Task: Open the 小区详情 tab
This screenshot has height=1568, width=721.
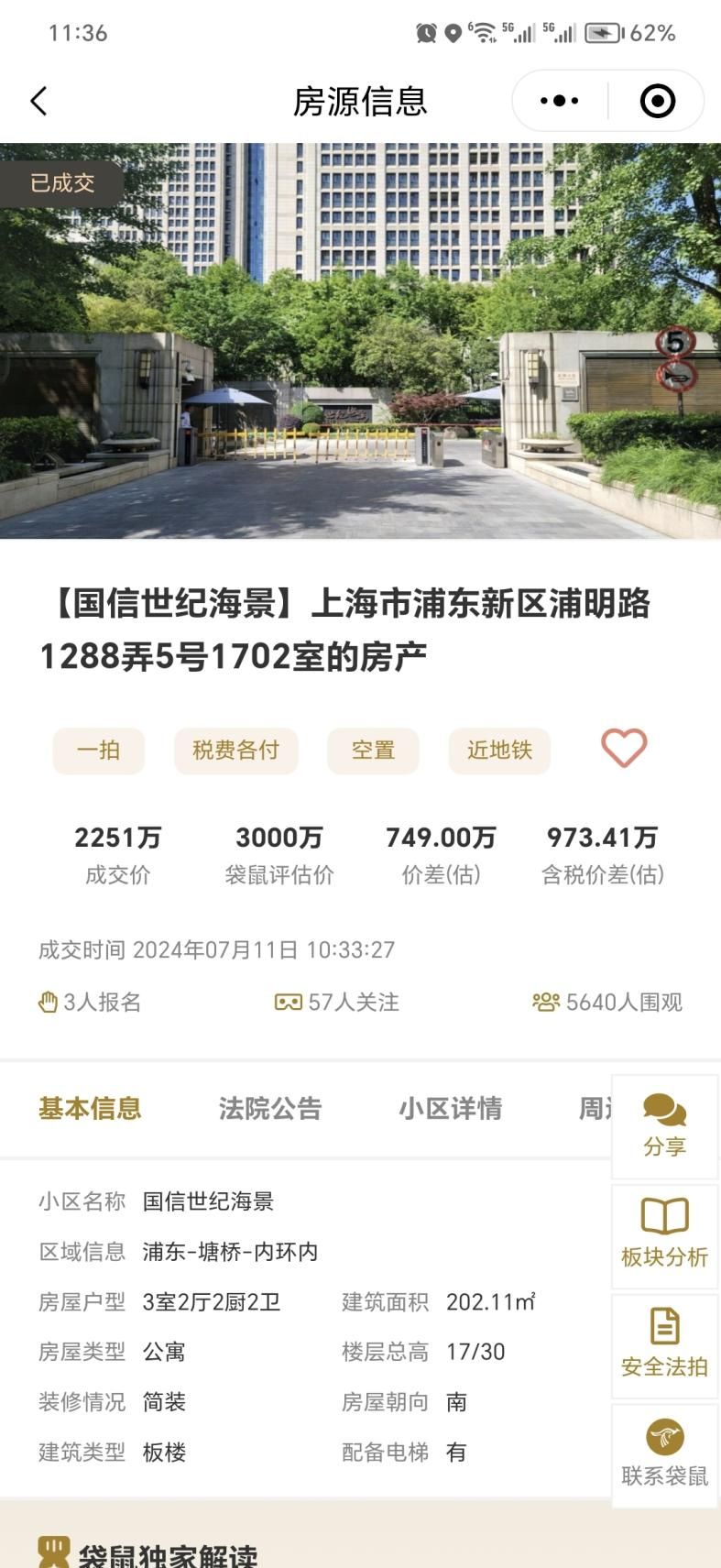Action: pos(451,1108)
